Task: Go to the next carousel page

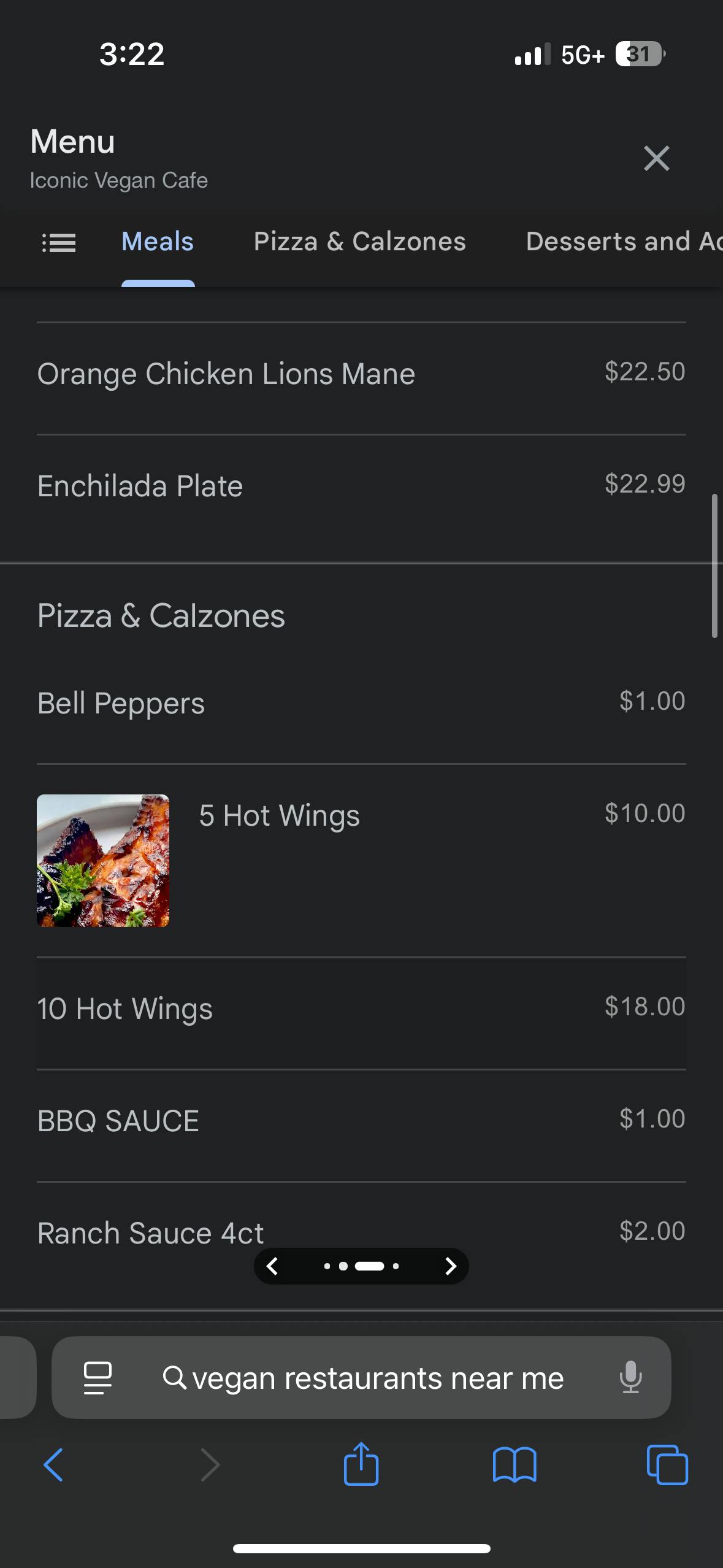Action: (450, 1266)
